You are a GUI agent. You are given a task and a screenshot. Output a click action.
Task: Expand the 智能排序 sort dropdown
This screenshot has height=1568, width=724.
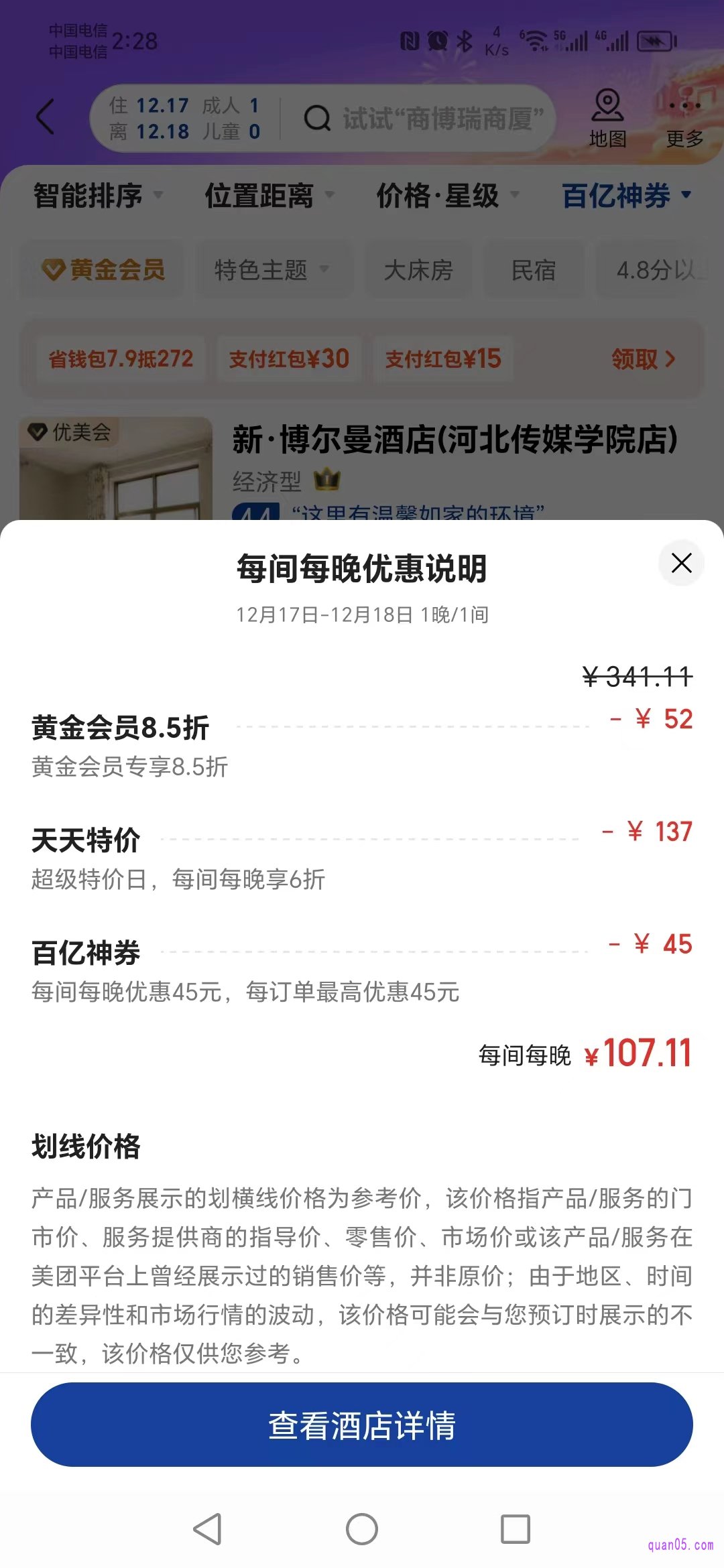tap(97, 196)
